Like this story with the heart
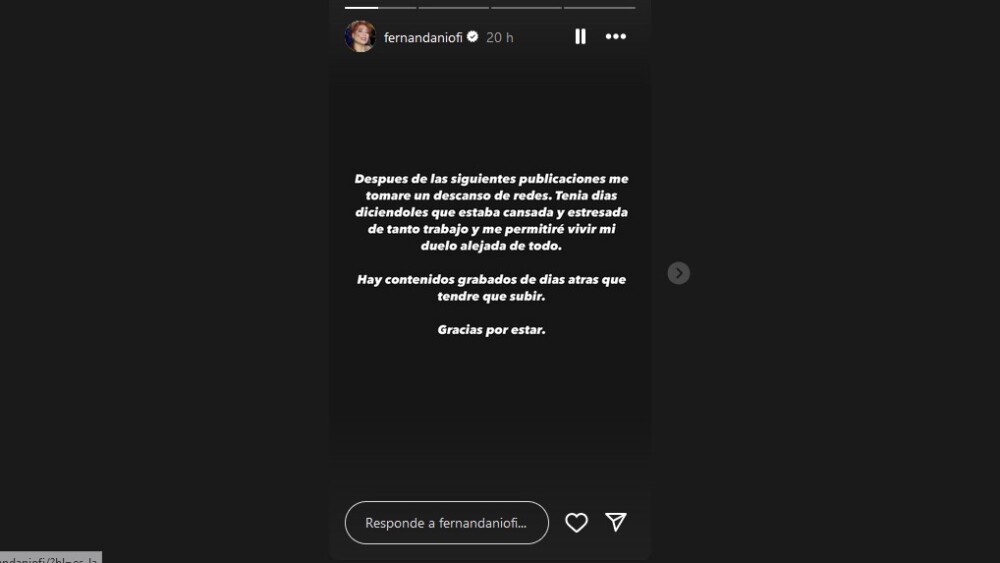 (x=577, y=523)
